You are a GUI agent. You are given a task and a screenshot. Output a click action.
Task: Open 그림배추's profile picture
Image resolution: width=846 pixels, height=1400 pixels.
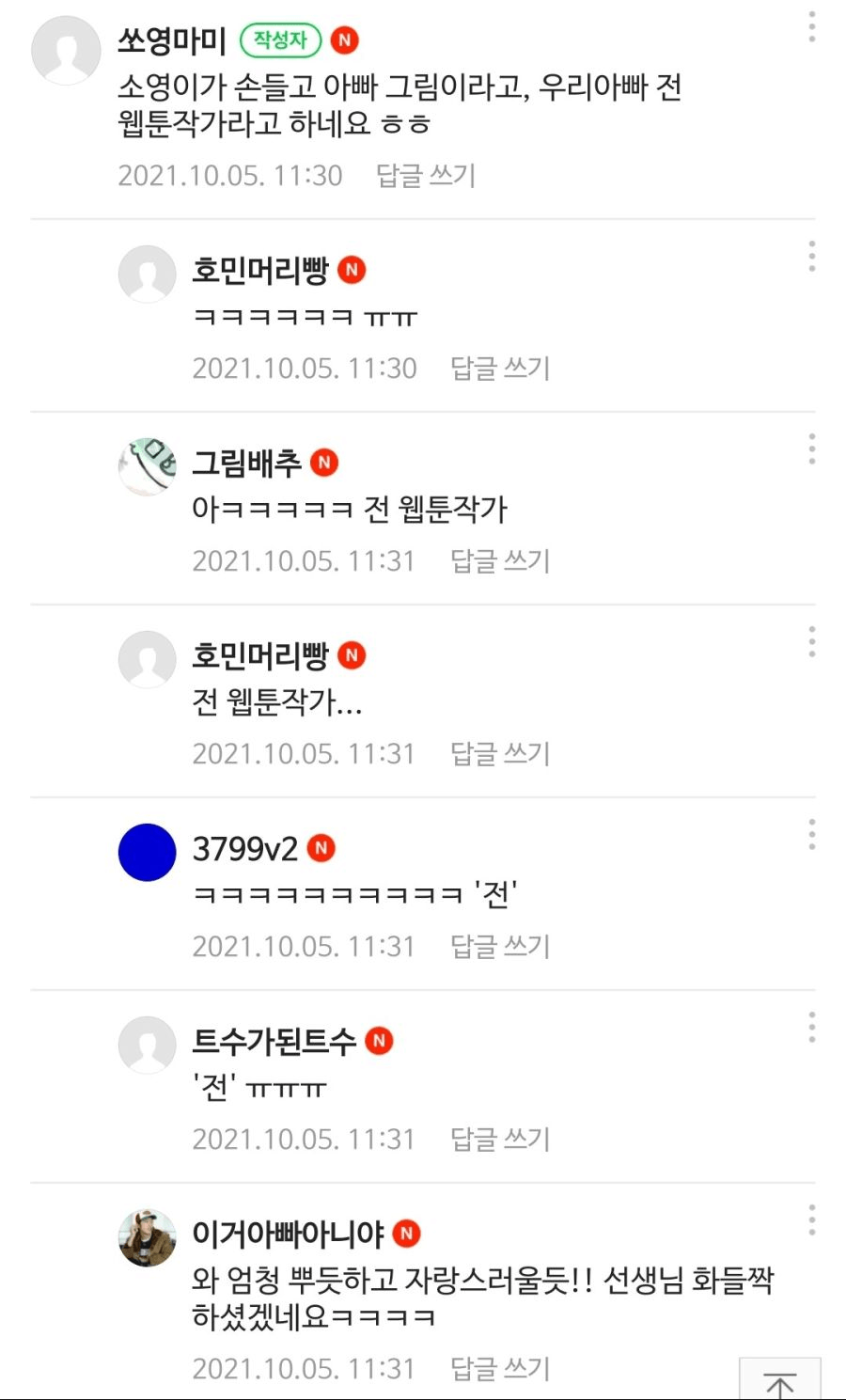148,466
